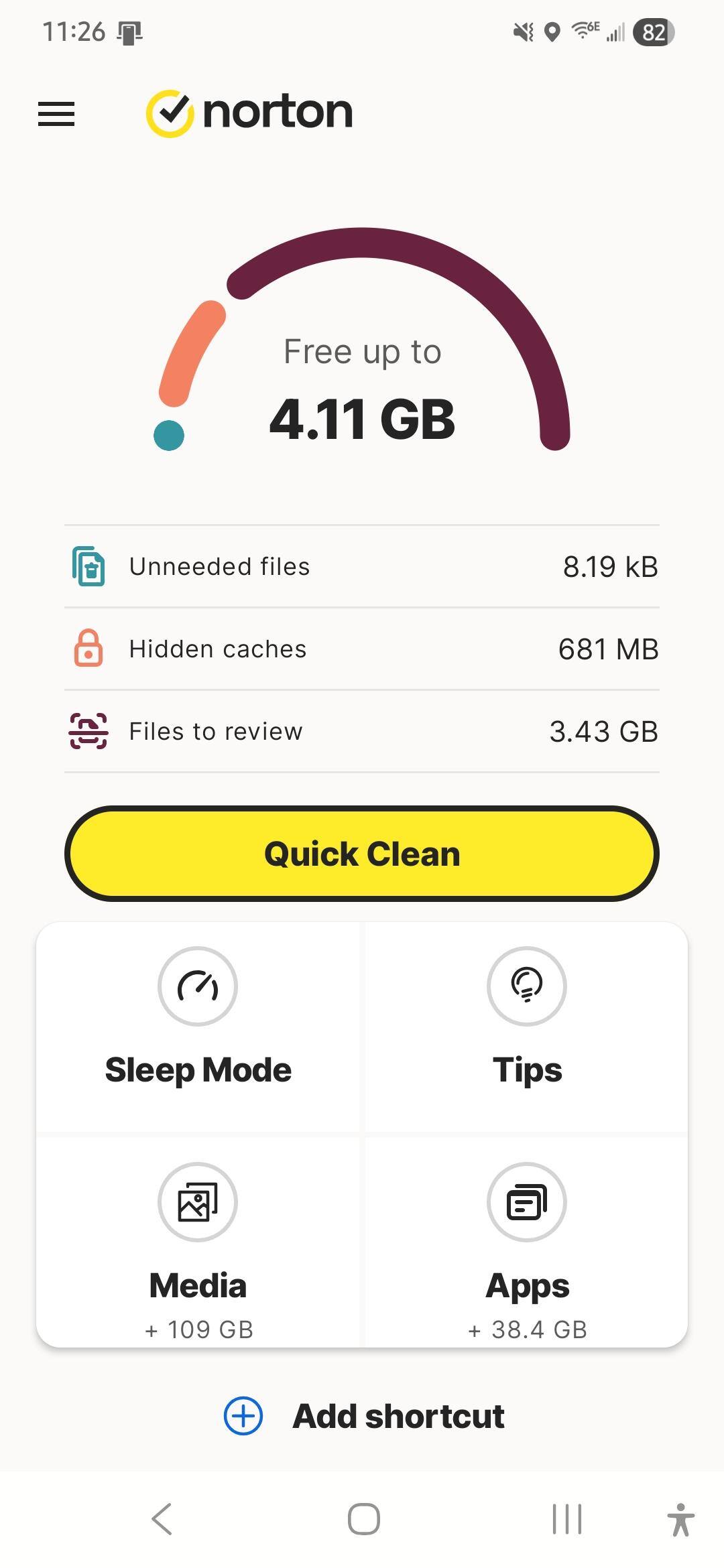Screen dimensions: 724x1568
Task: Tap Add shortcut
Action: click(365, 1417)
